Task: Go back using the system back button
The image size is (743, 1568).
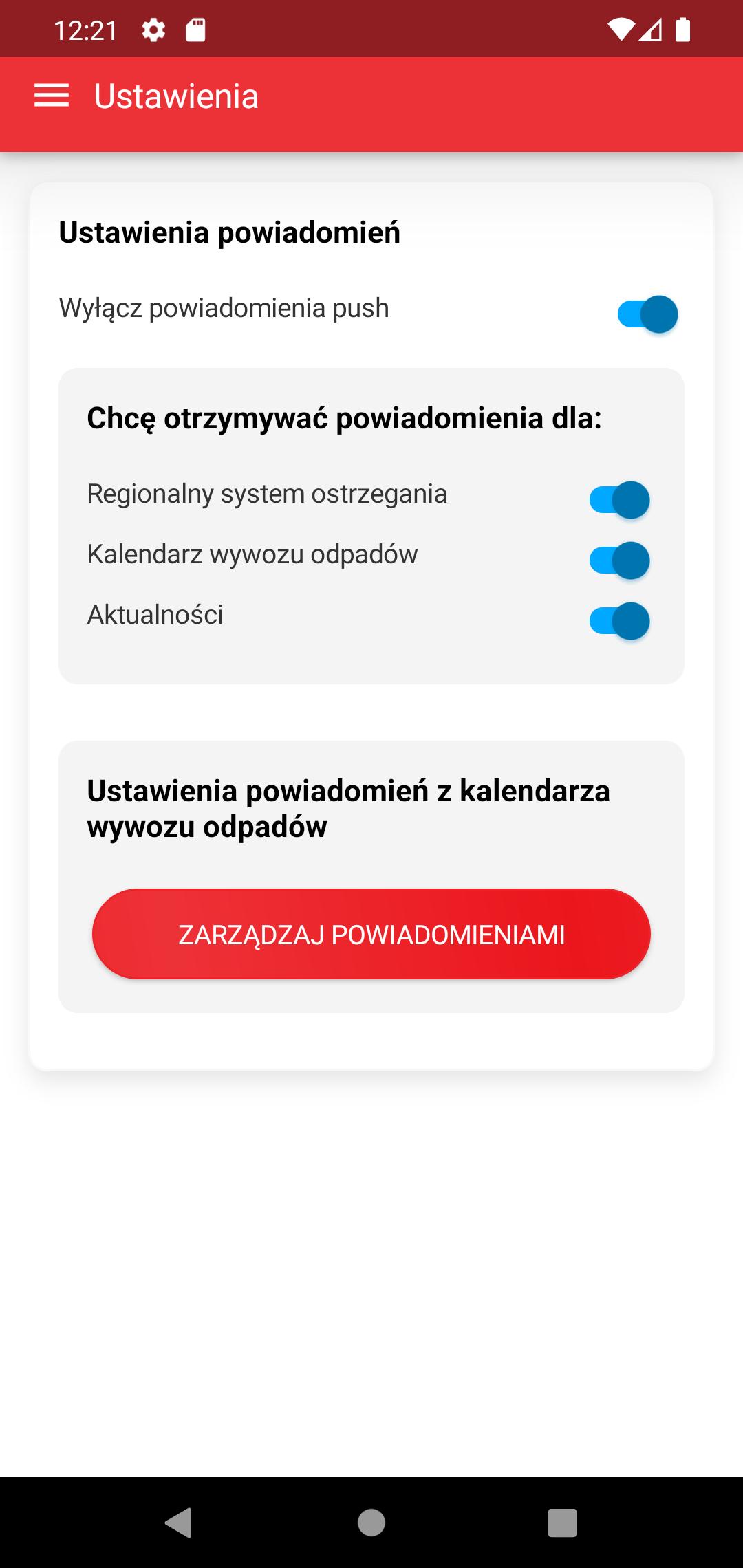Action: tap(179, 1522)
